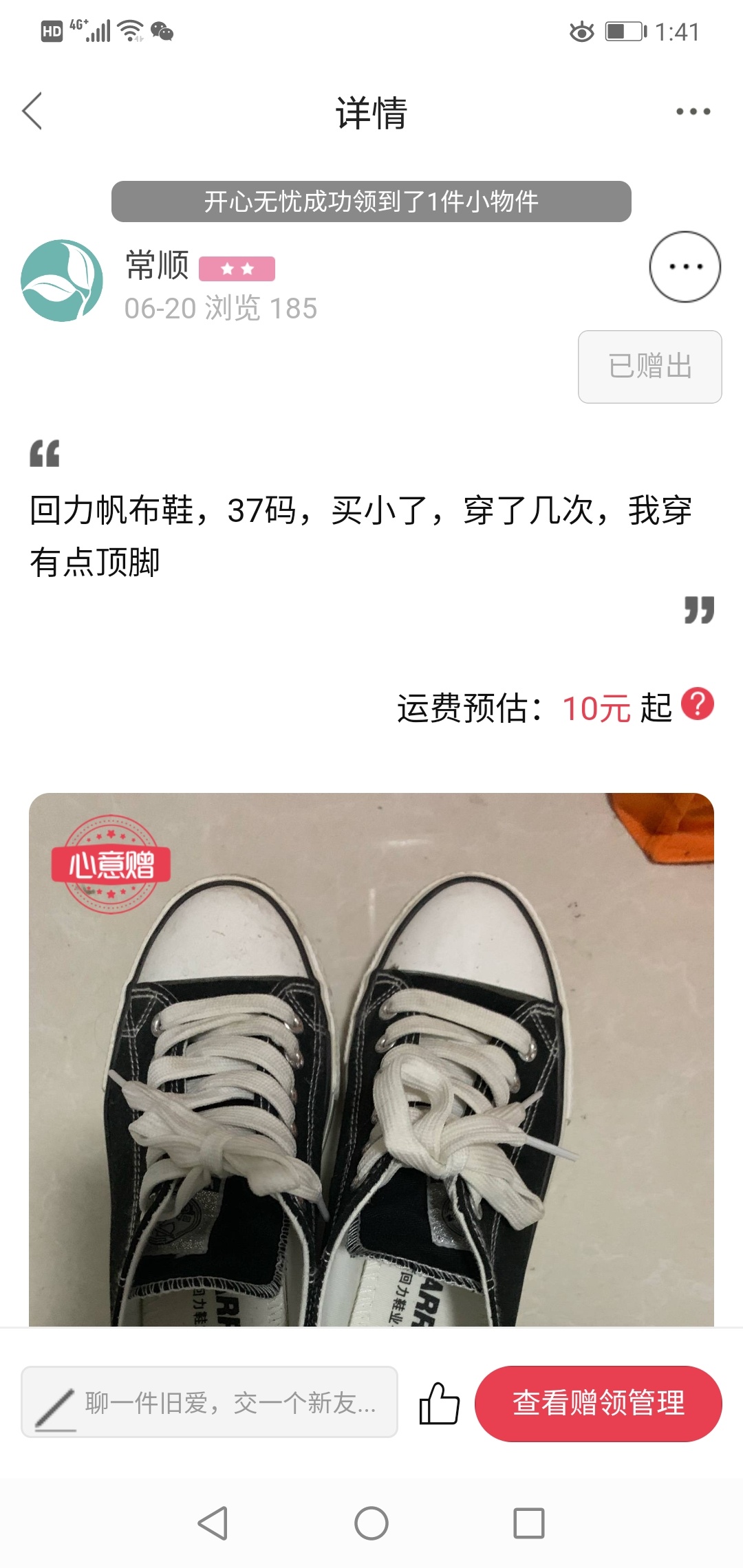The height and width of the screenshot is (1568, 743).
Task: Open the top-right overflow menu
Action: click(x=693, y=111)
